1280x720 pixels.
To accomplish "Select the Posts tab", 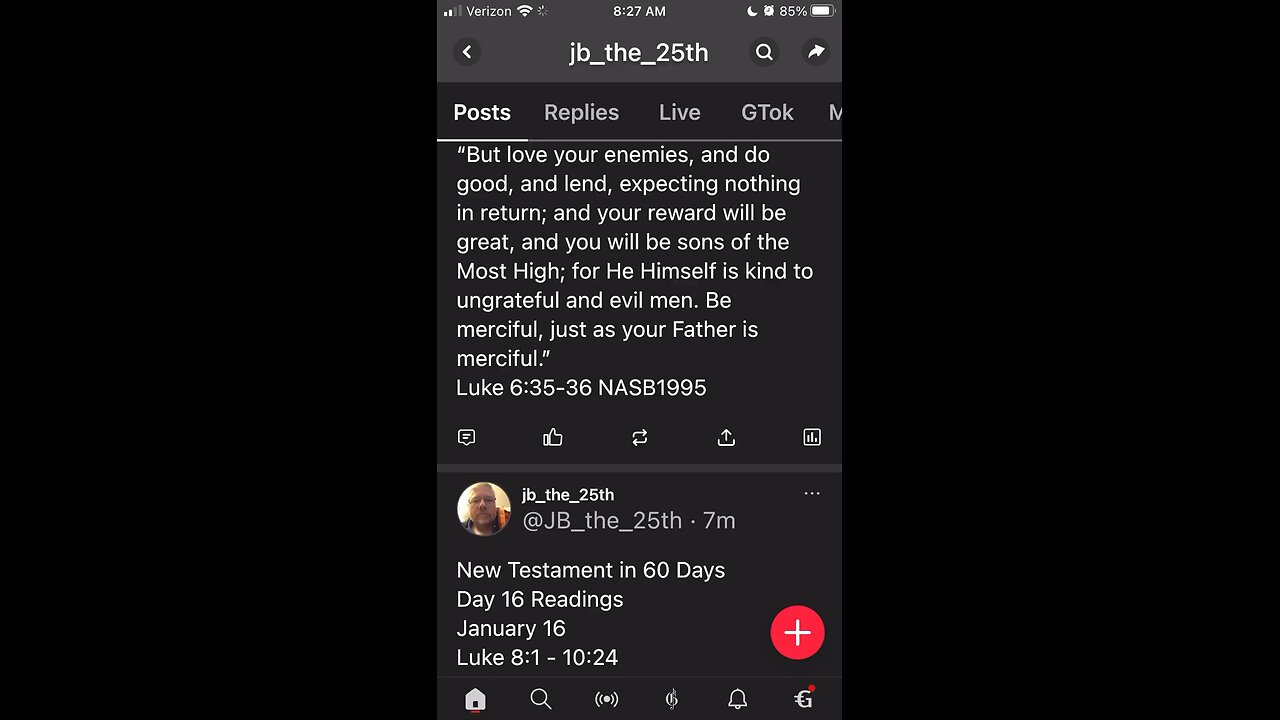I will pos(482,112).
